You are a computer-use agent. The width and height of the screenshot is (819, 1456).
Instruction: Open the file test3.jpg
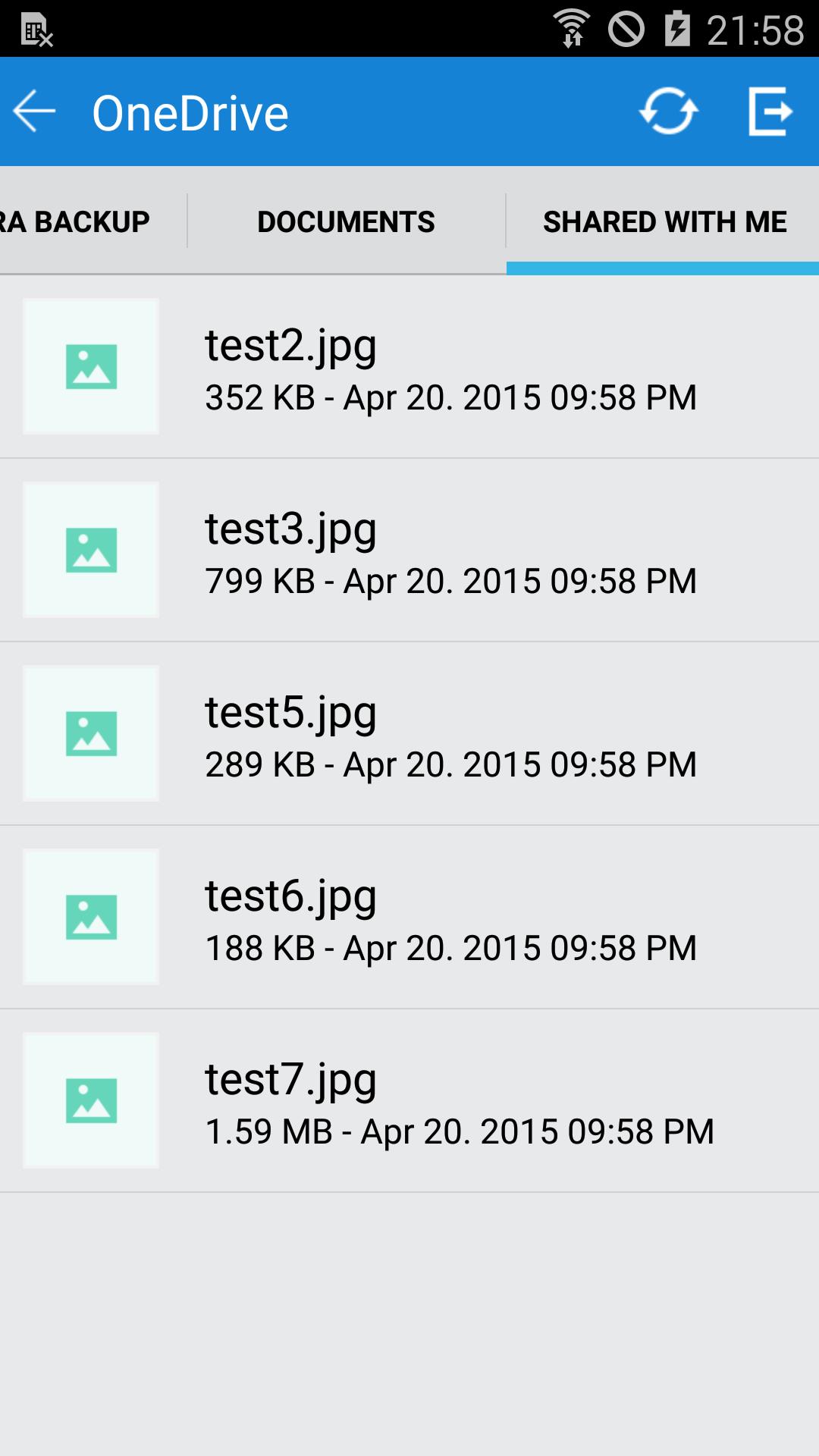click(409, 551)
